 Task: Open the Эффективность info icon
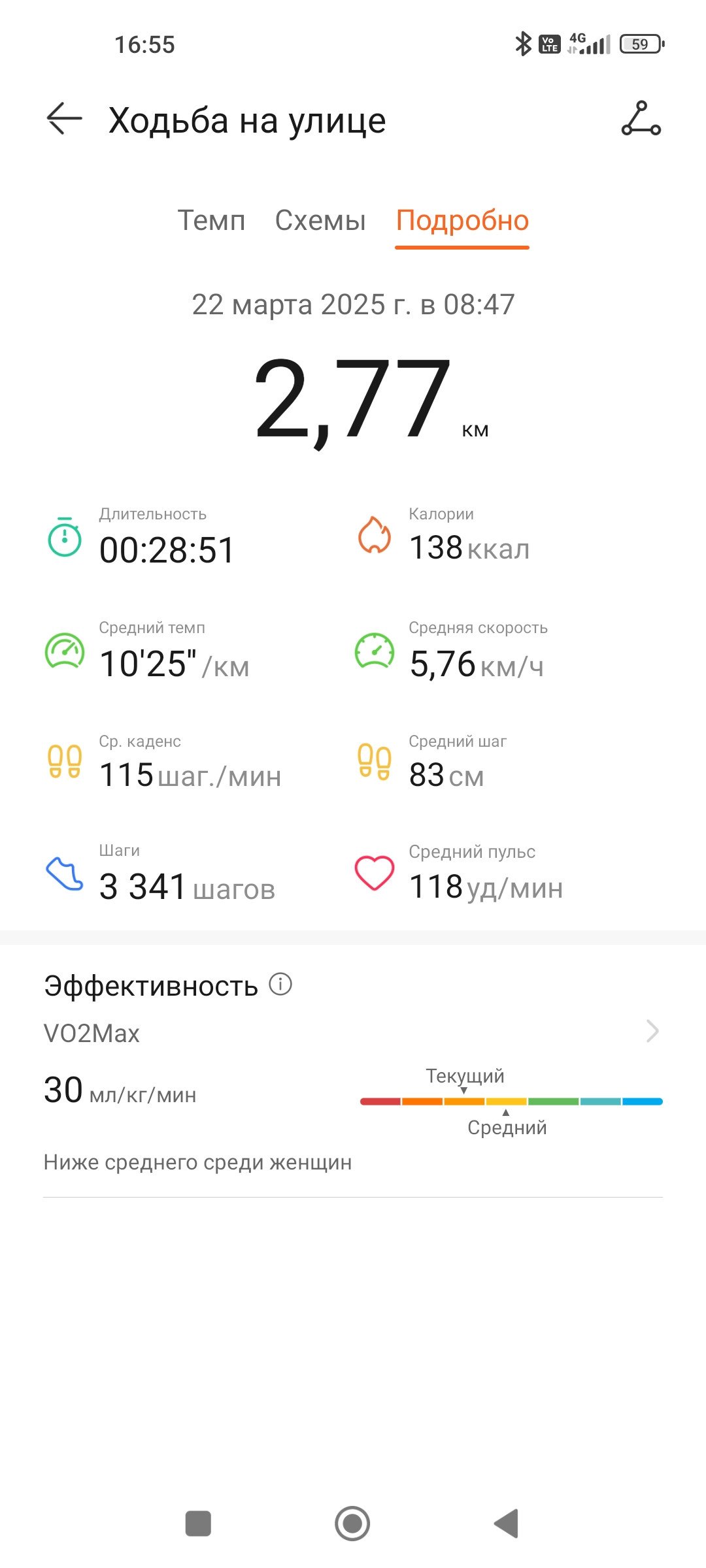280,984
